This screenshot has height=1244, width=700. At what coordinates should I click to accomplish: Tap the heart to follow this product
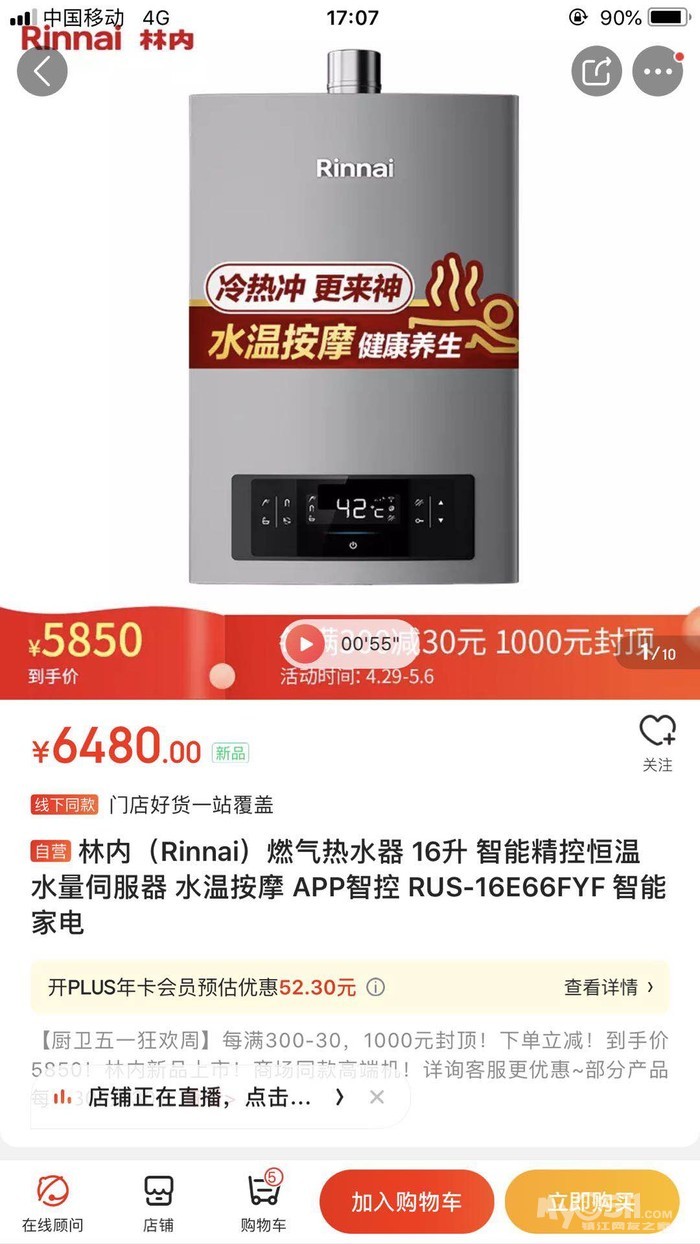point(658,742)
